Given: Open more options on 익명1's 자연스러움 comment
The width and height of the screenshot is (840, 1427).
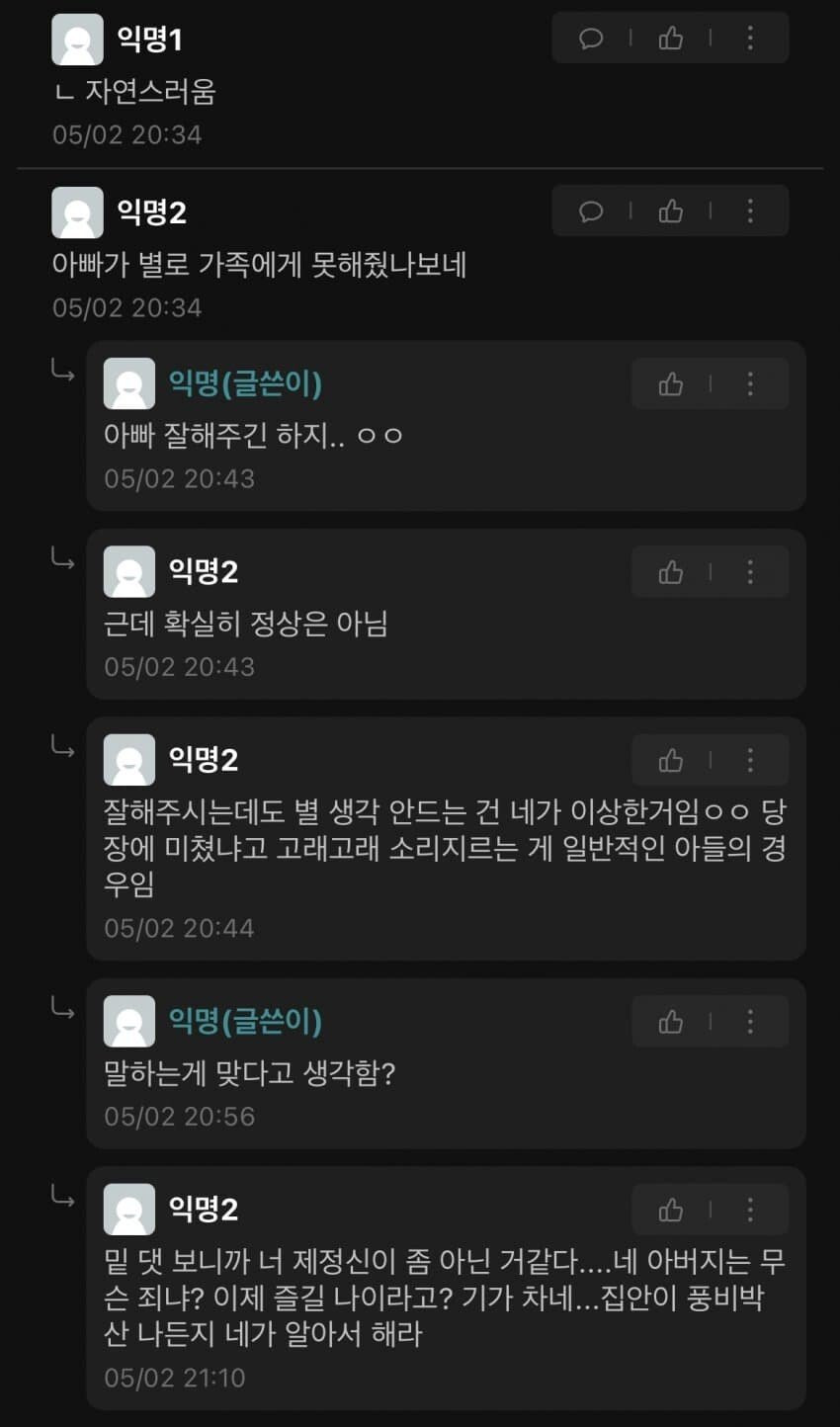Looking at the screenshot, I should [x=750, y=39].
